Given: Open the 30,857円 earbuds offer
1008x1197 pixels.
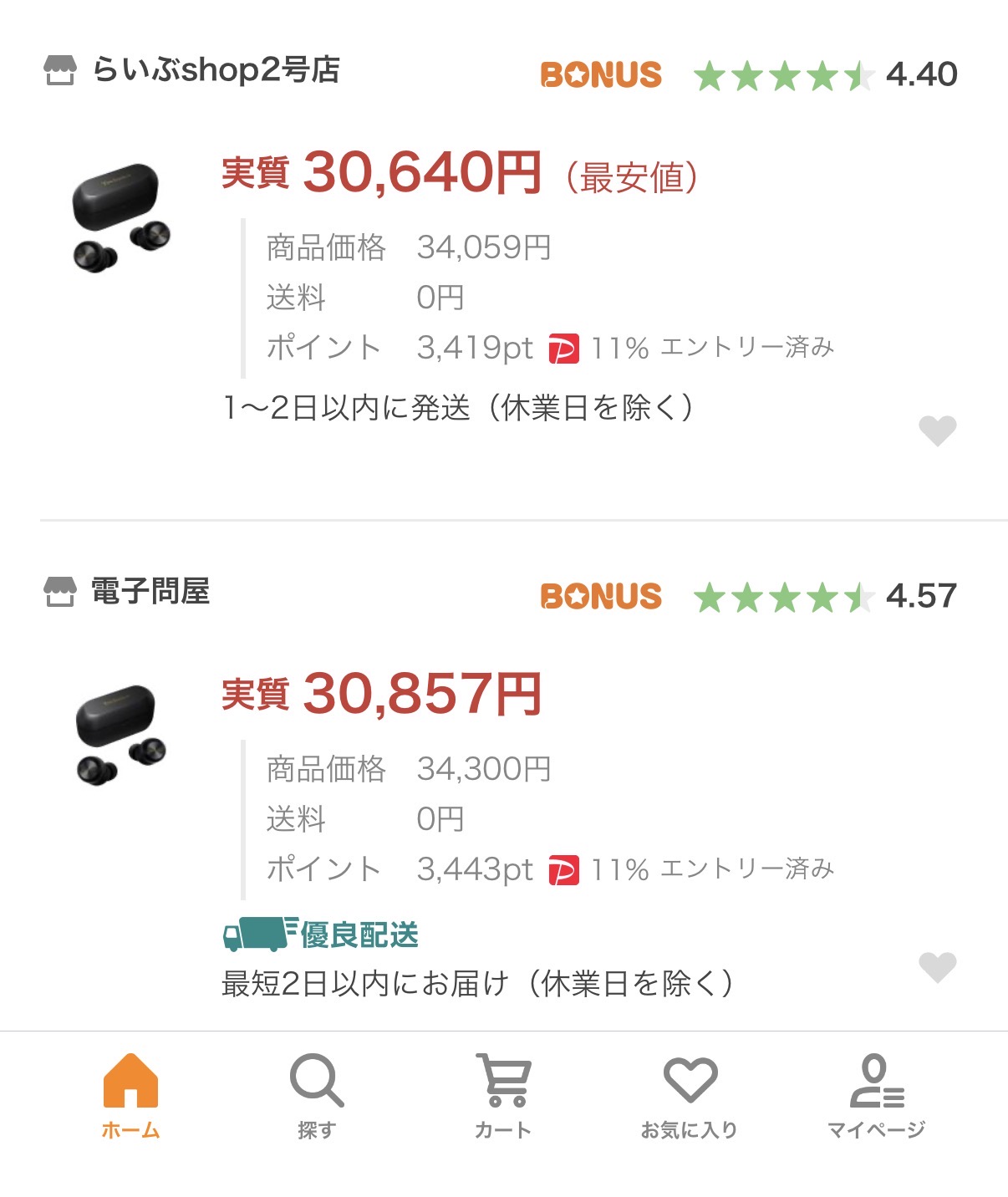Looking at the screenshot, I should pos(422,694).
